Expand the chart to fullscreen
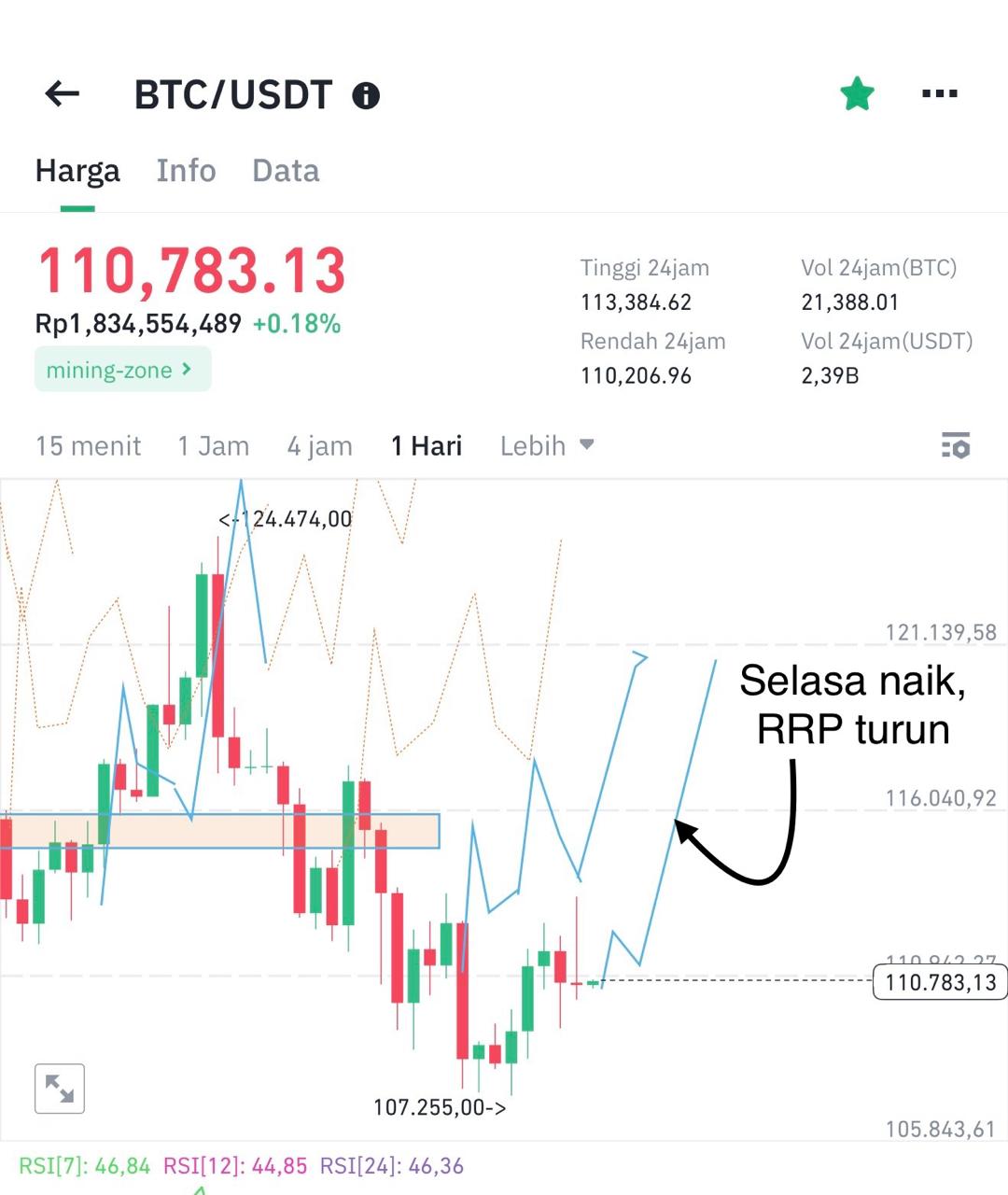 (x=60, y=1089)
